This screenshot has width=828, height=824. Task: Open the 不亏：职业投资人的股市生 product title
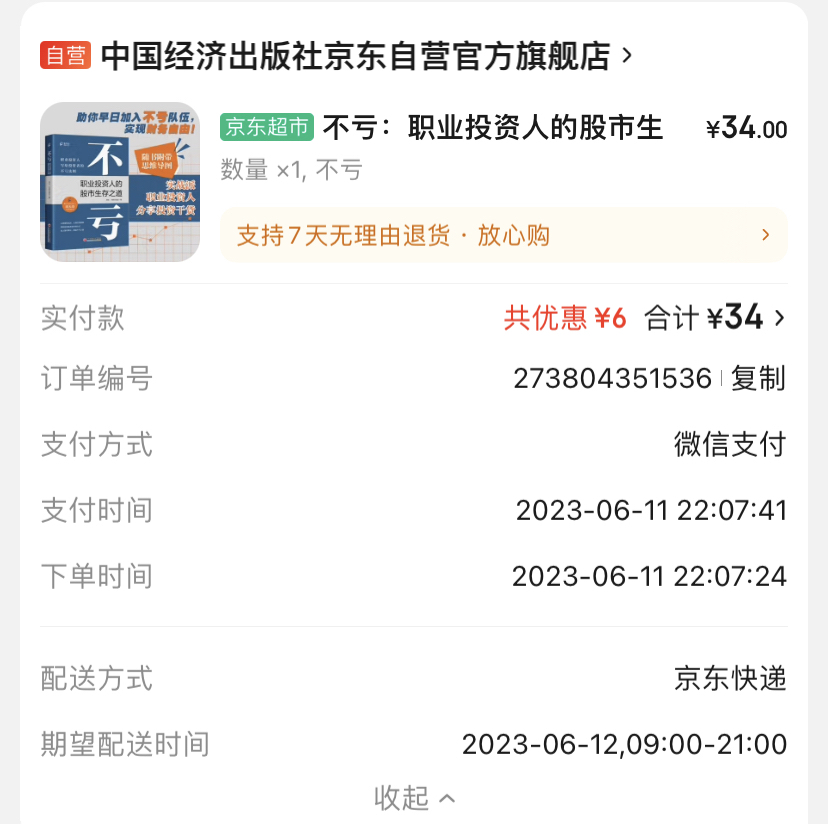click(493, 128)
